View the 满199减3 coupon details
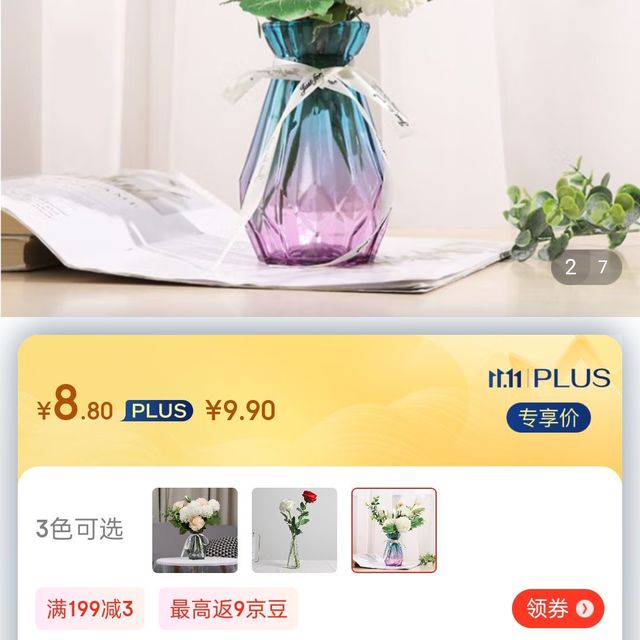The height and width of the screenshot is (640, 640). (x=92, y=608)
